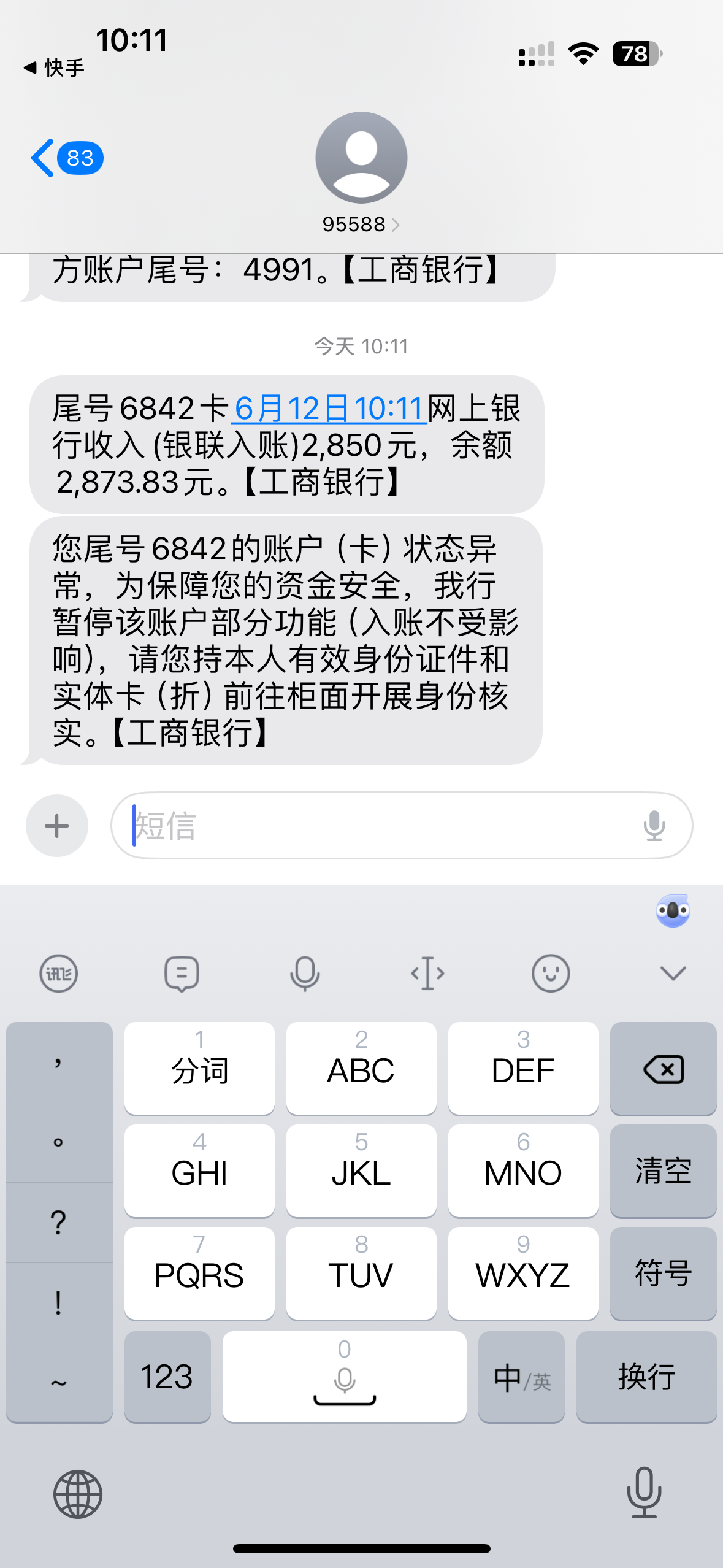Tap the backspace key
The image size is (723, 1568).
tap(663, 1070)
